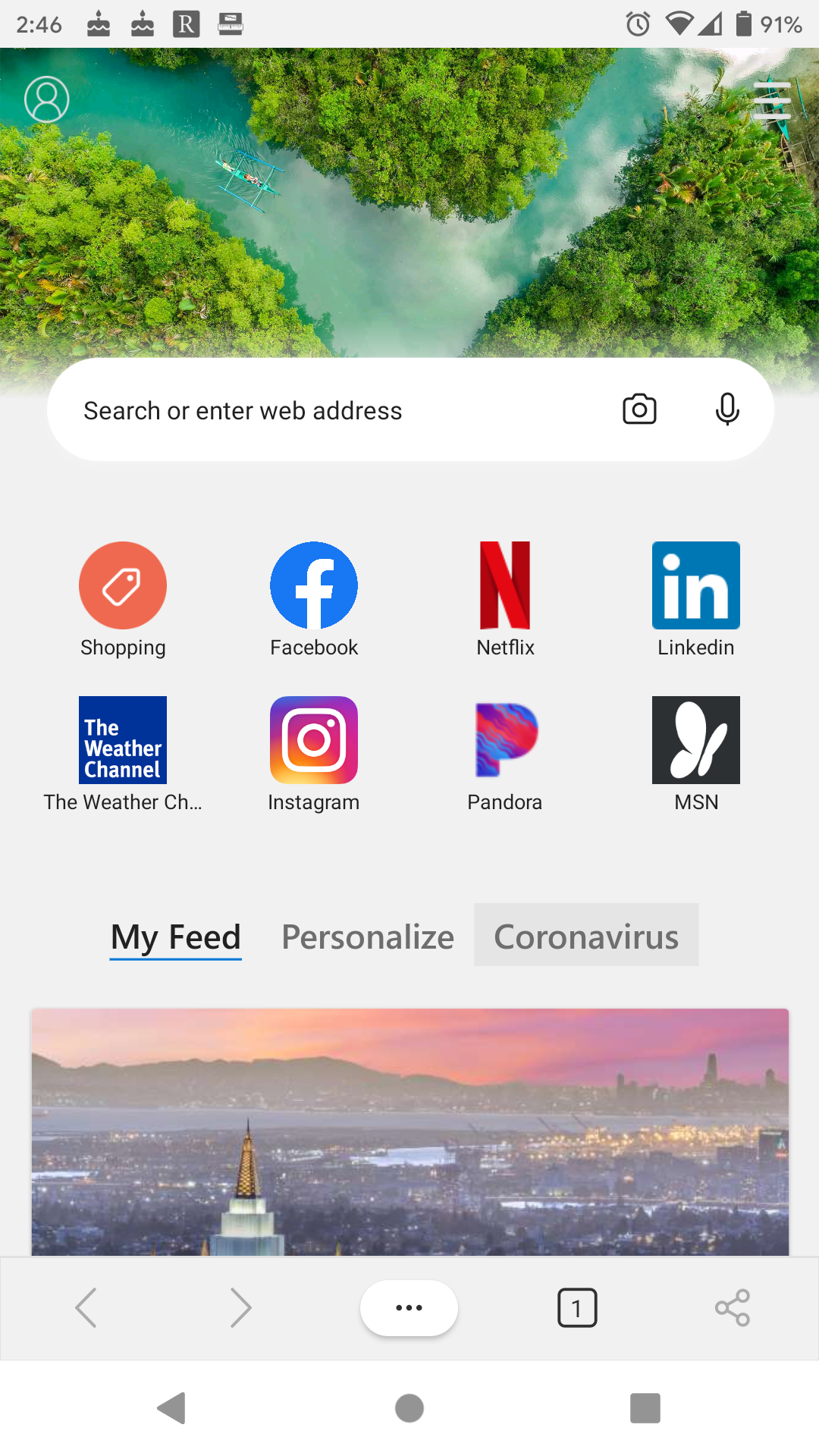The width and height of the screenshot is (819, 1456).
Task: Open the Shopping shortcut
Action: (x=123, y=585)
